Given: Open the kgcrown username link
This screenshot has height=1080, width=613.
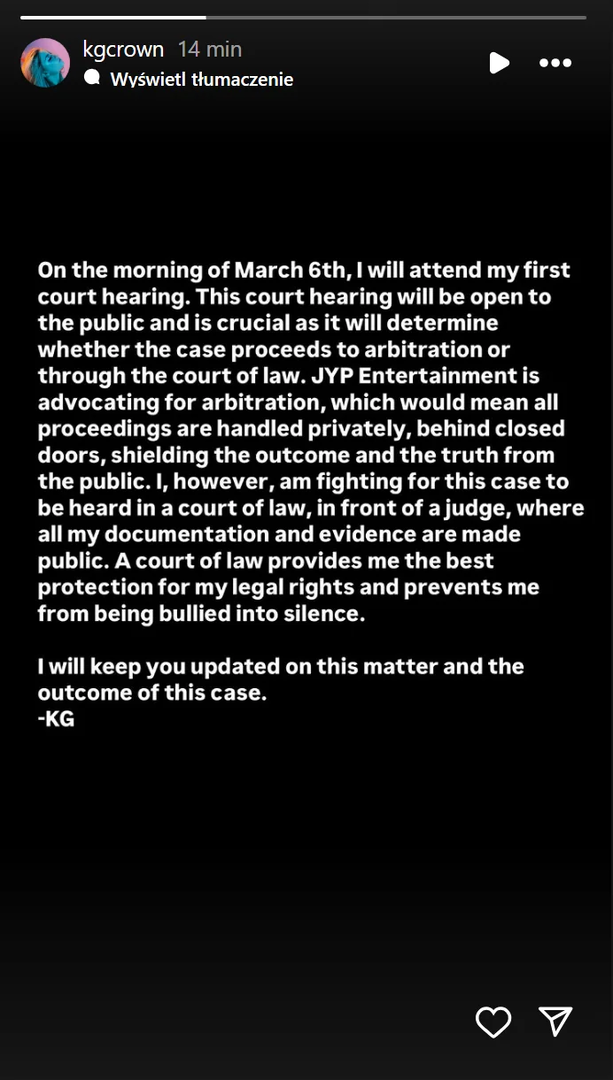Looking at the screenshot, I should click(x=123, y=50).
